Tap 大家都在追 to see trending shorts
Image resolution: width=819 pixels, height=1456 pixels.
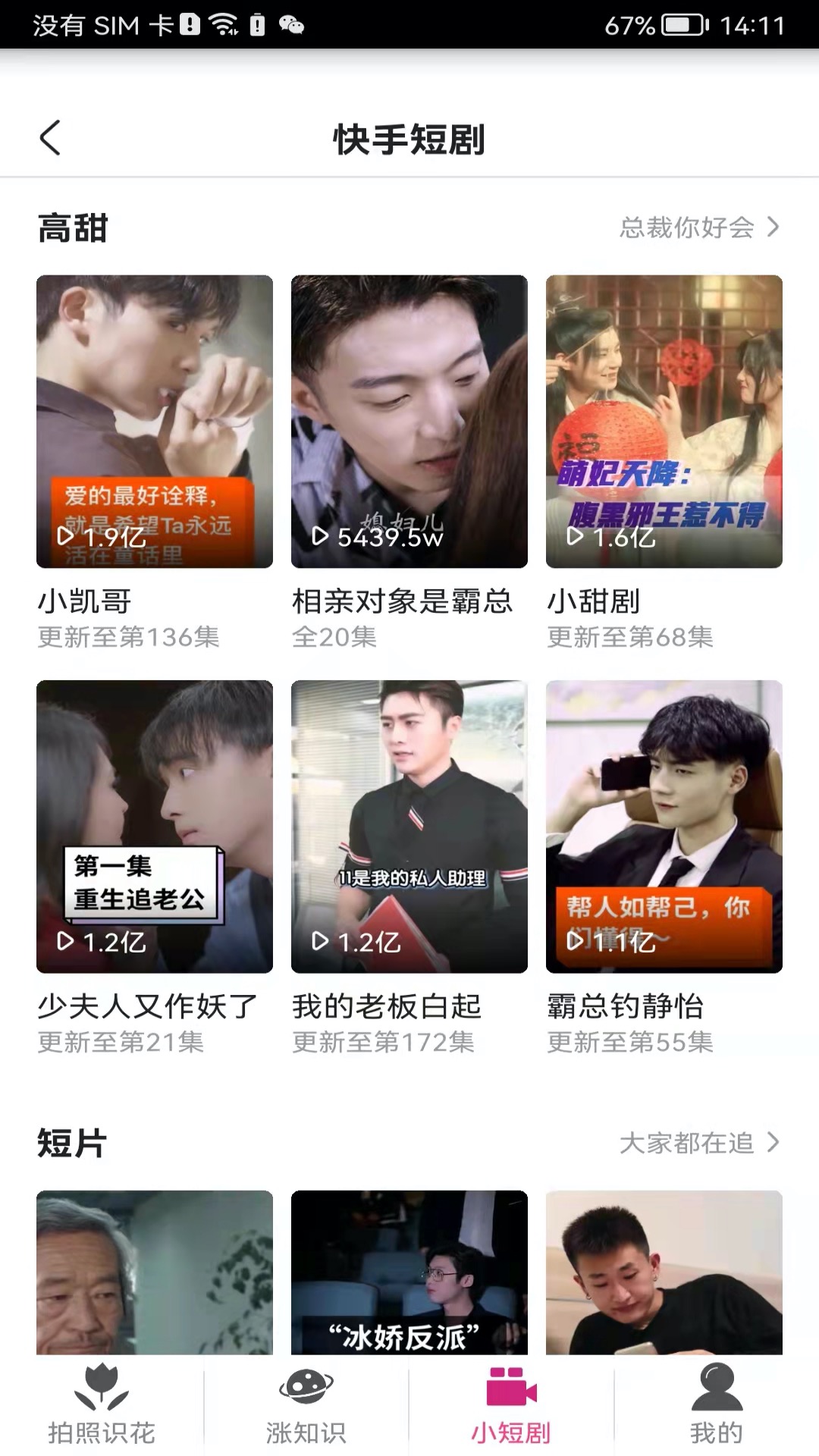point(684,1144)
